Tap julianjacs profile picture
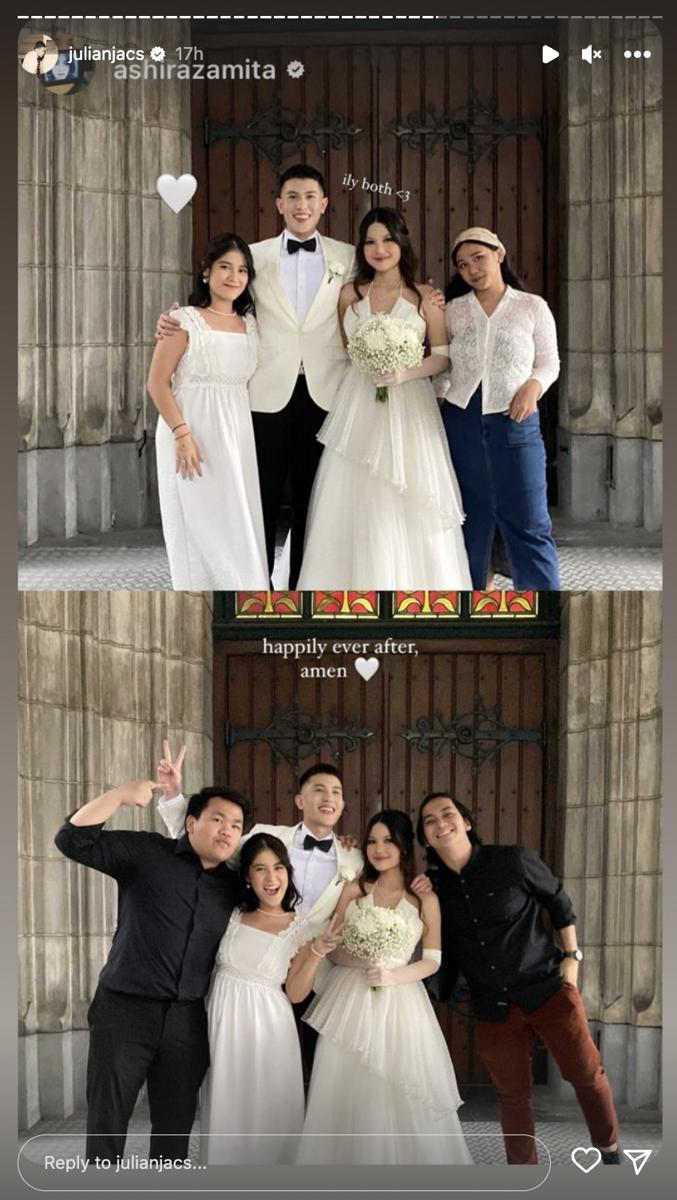The image size is (677, 1200). point(39,55)
